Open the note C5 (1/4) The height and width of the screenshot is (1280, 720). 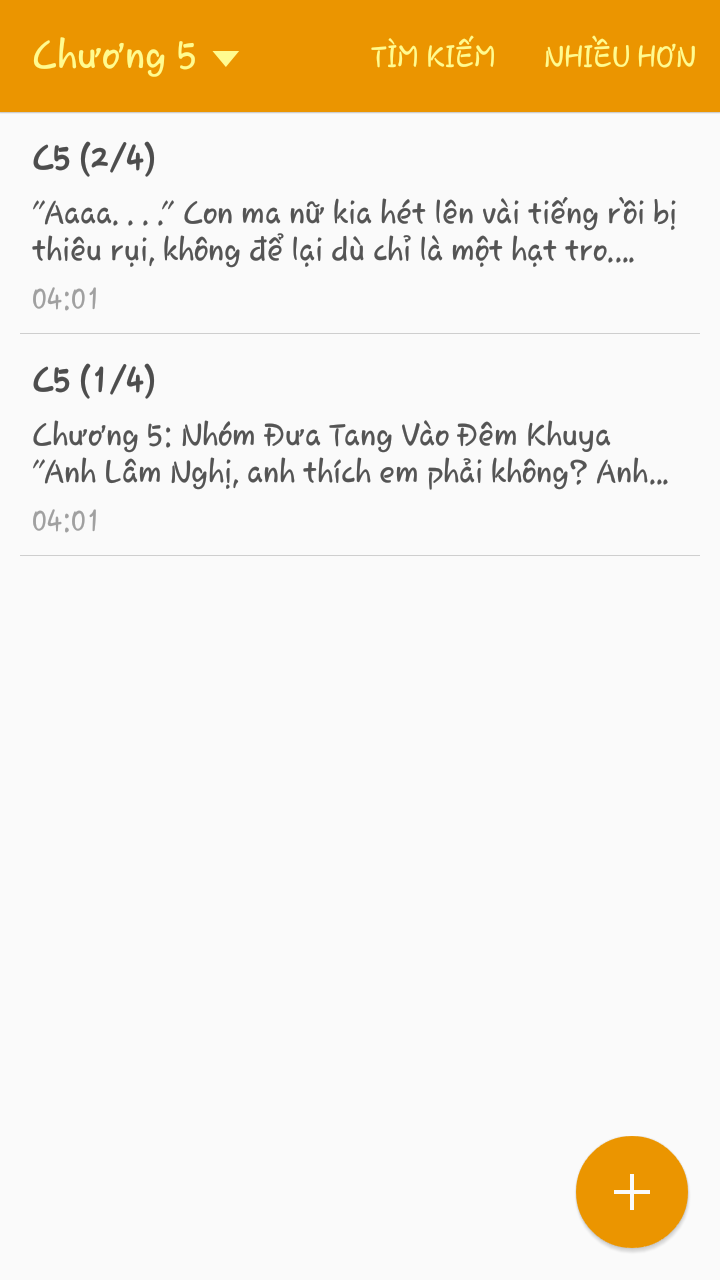pyautogui.click(x=360, y=446)
